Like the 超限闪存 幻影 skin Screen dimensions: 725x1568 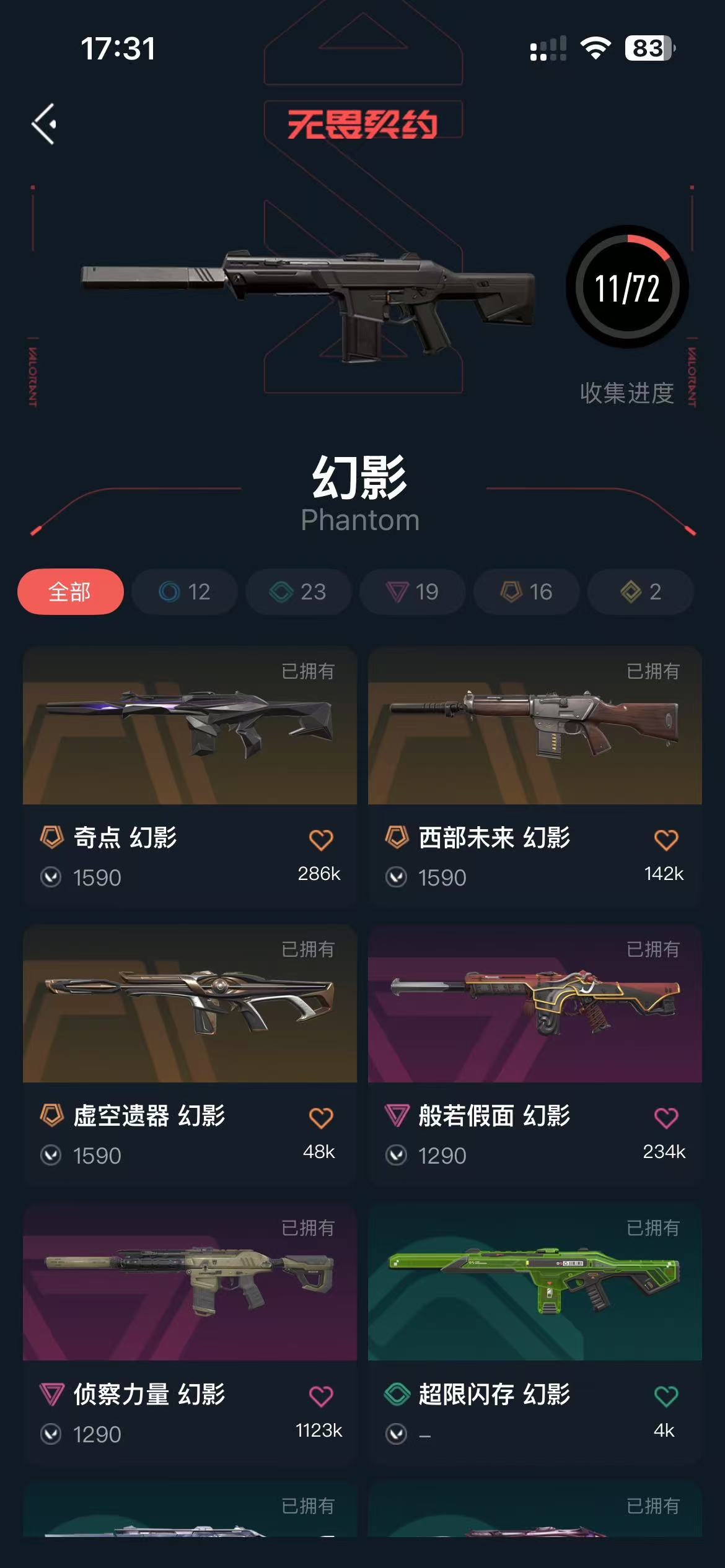point(666,1396)
